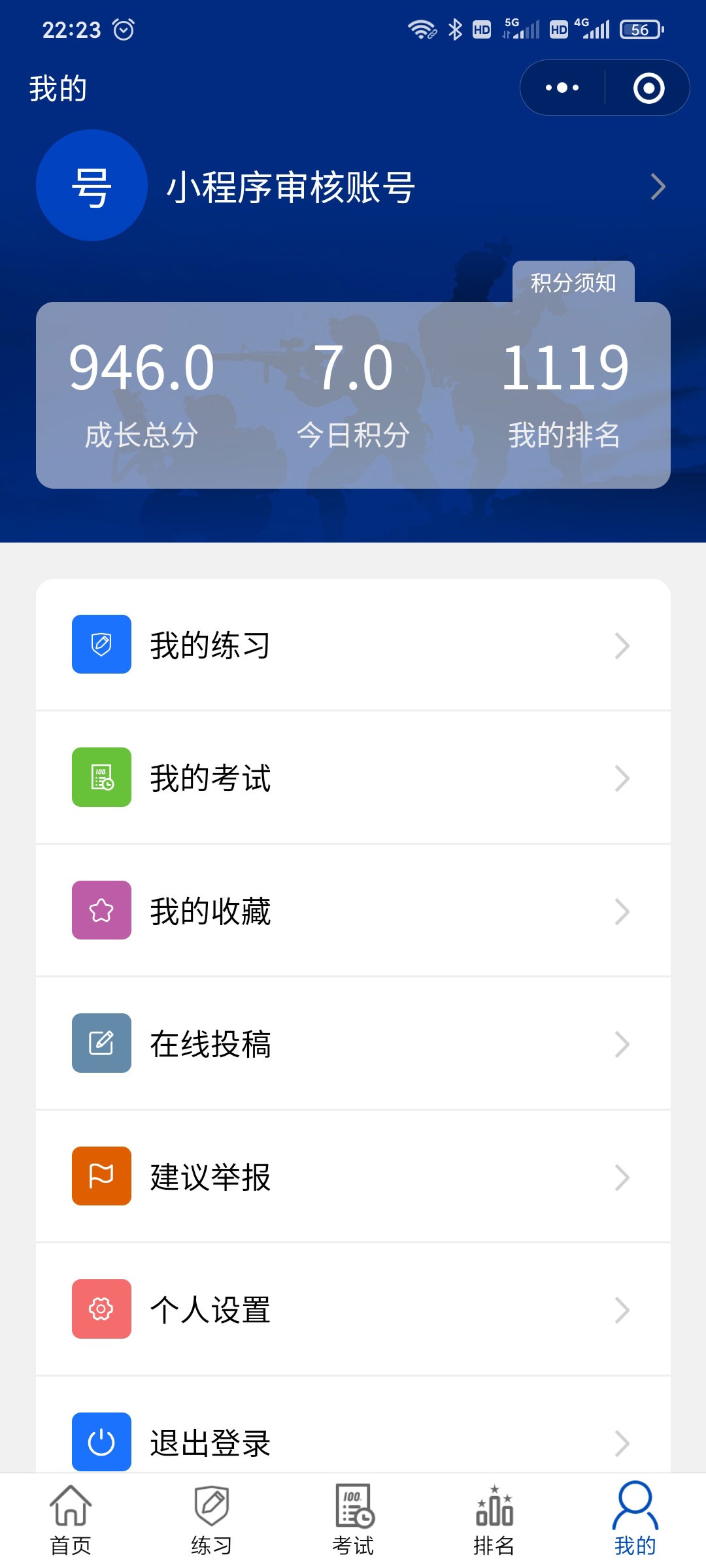This screenshot has width=706, height=1568.
Task: Open 我的考试
Action: pos(353,777)
